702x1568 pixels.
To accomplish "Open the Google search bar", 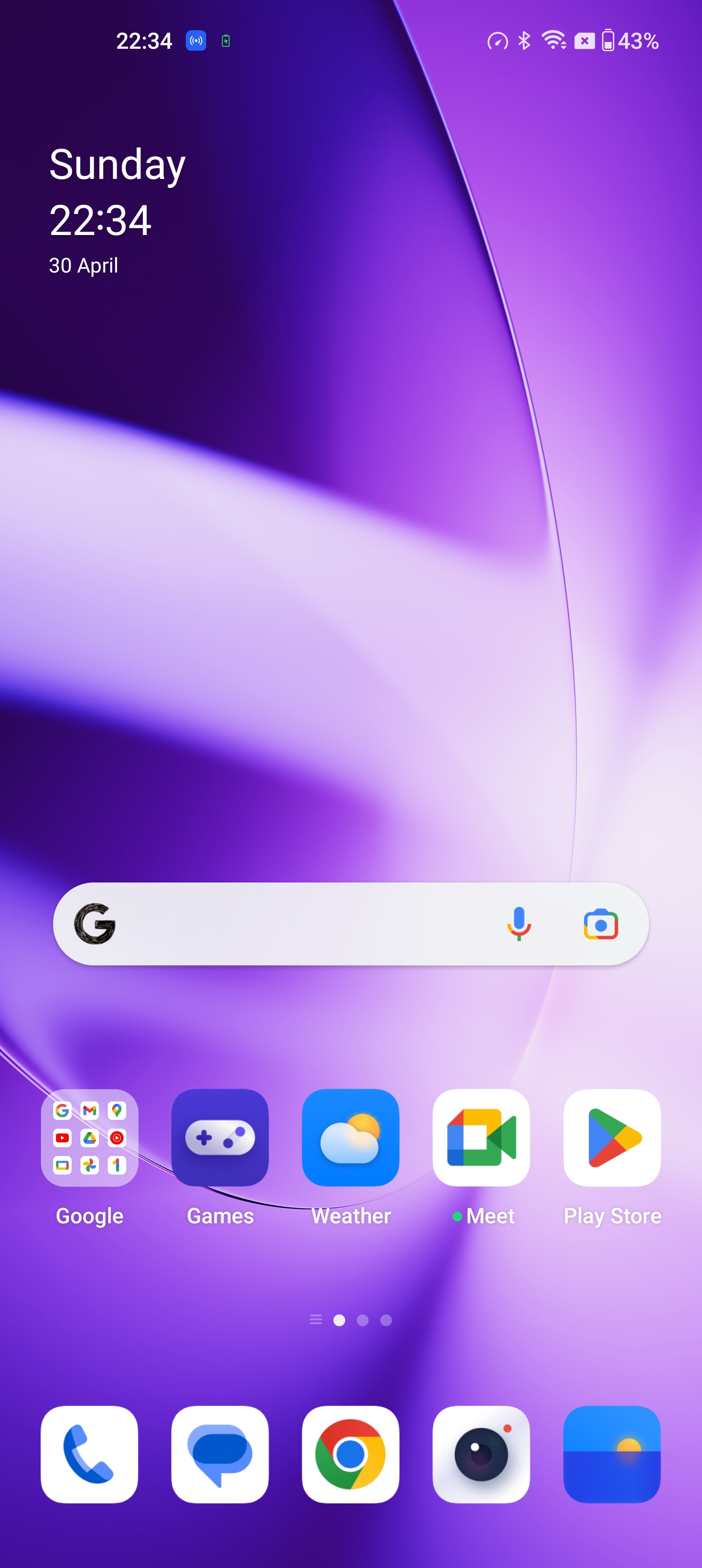I will (x=292, y=923).
